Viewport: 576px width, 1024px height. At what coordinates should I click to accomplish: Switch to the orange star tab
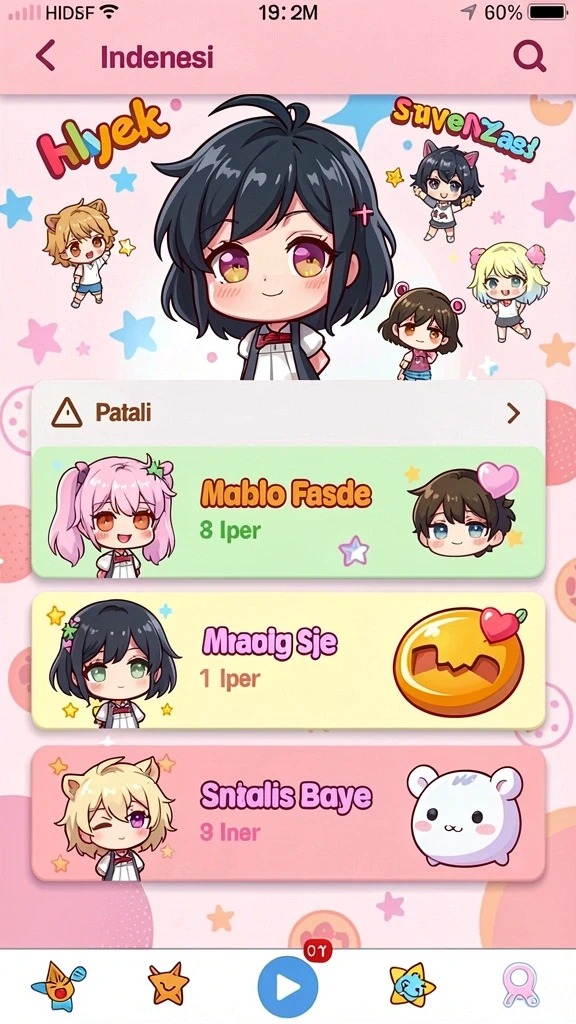pyautogui.click(x=168, y=985)
